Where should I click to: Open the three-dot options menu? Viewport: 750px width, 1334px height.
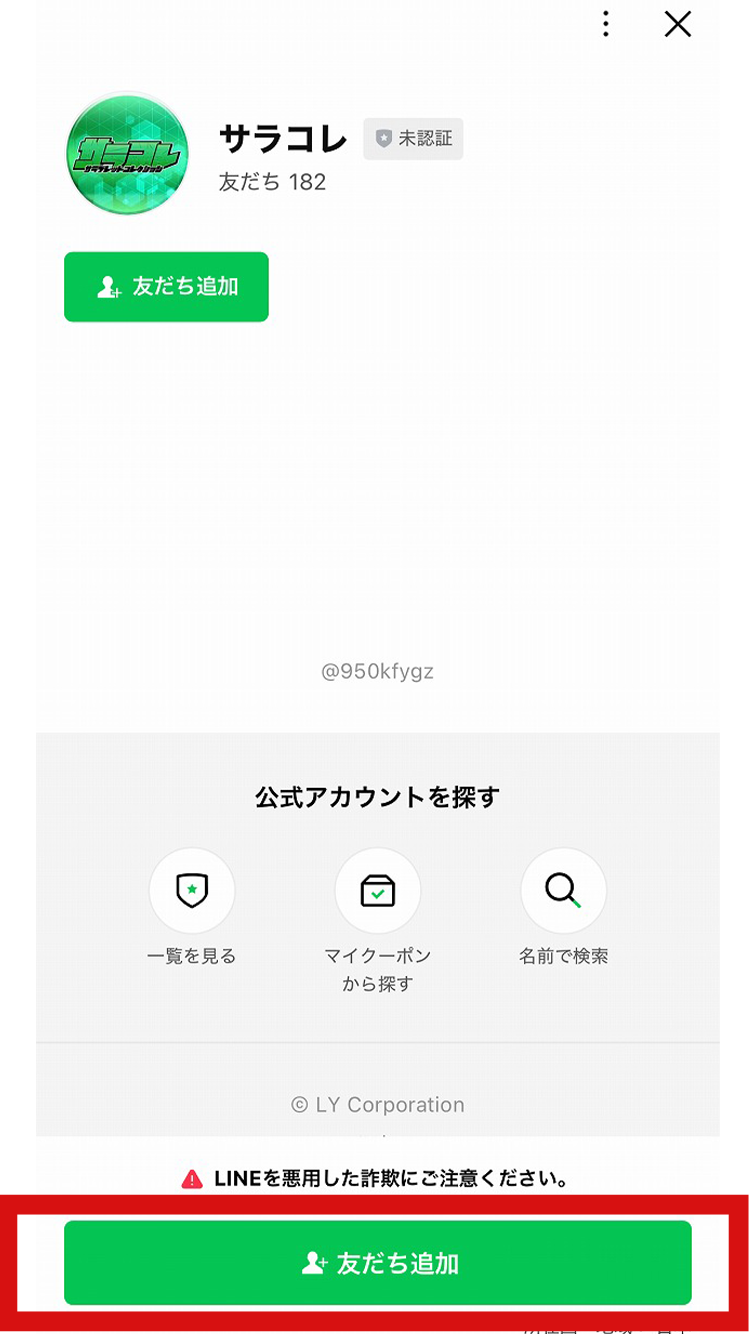(605, 23)
